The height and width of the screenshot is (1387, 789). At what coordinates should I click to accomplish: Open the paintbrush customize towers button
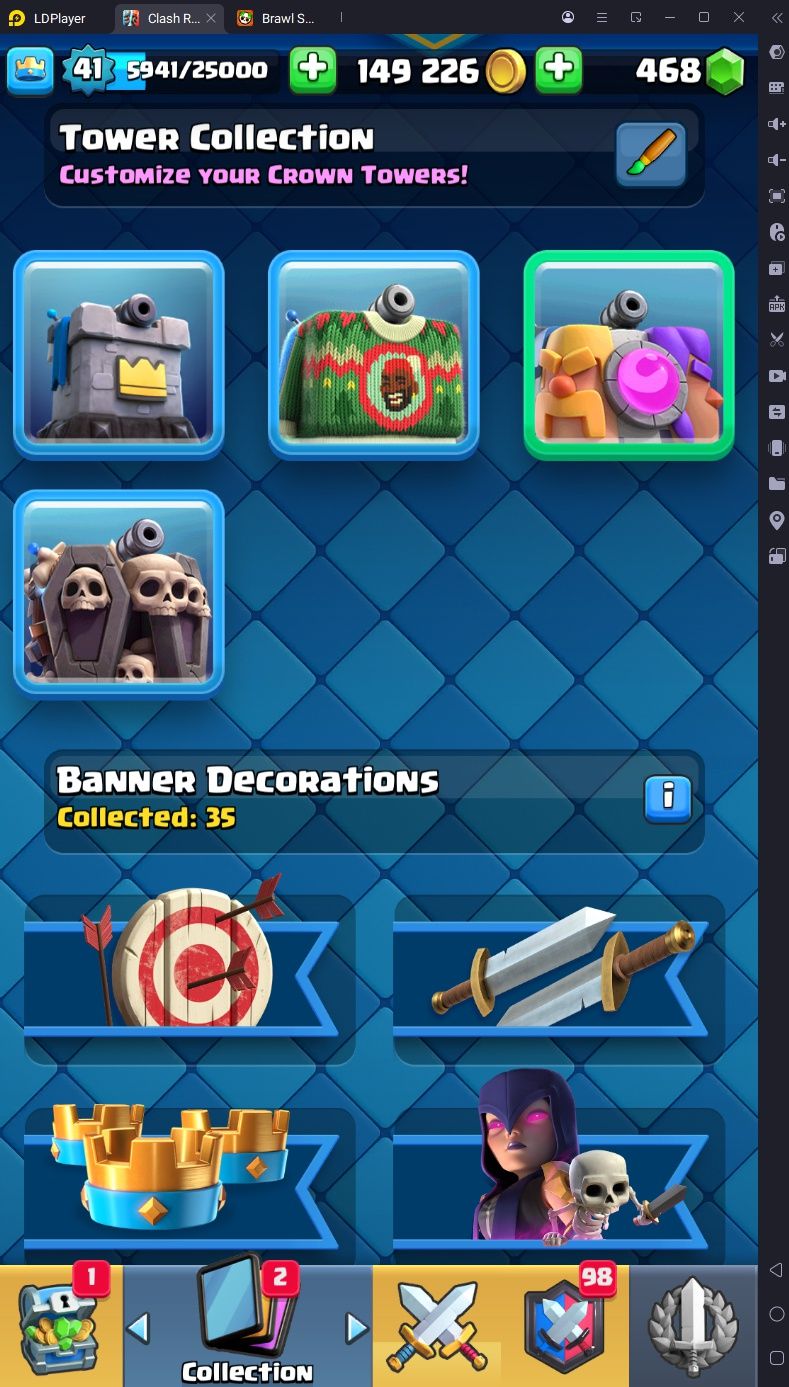[x=651, y=155]
